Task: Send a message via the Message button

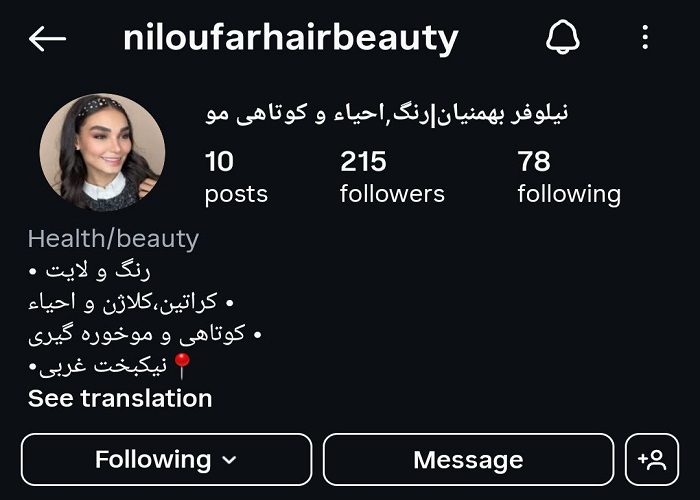Action: point(468,460)
